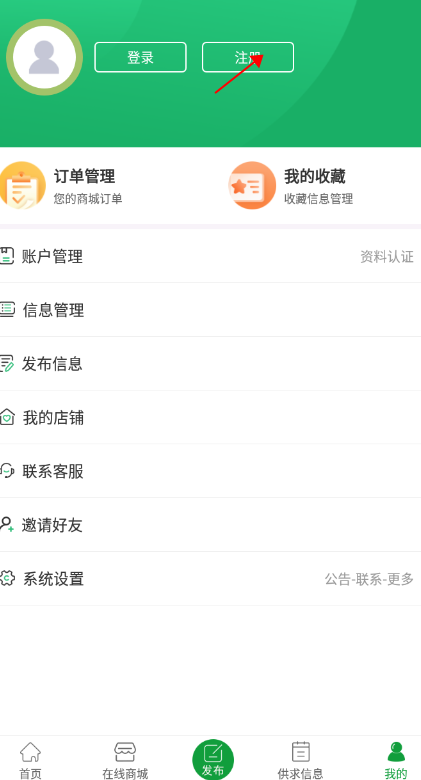Tap the green 发布 center button
421x780 pixels.
pos(213,759)
